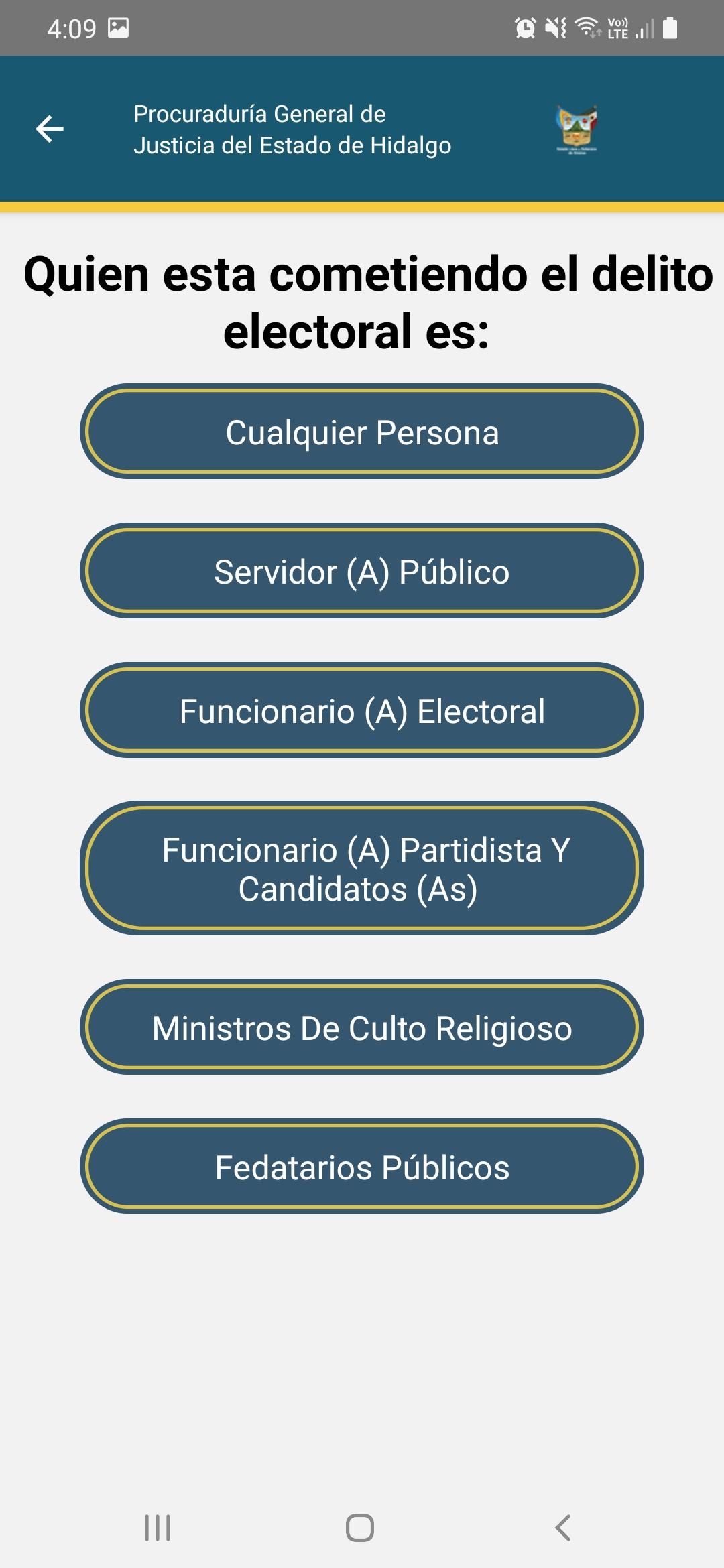Choose Servidor (A) Público
Image resolution: width=724 pixels, height=1568 pixels.
point(362,571)
